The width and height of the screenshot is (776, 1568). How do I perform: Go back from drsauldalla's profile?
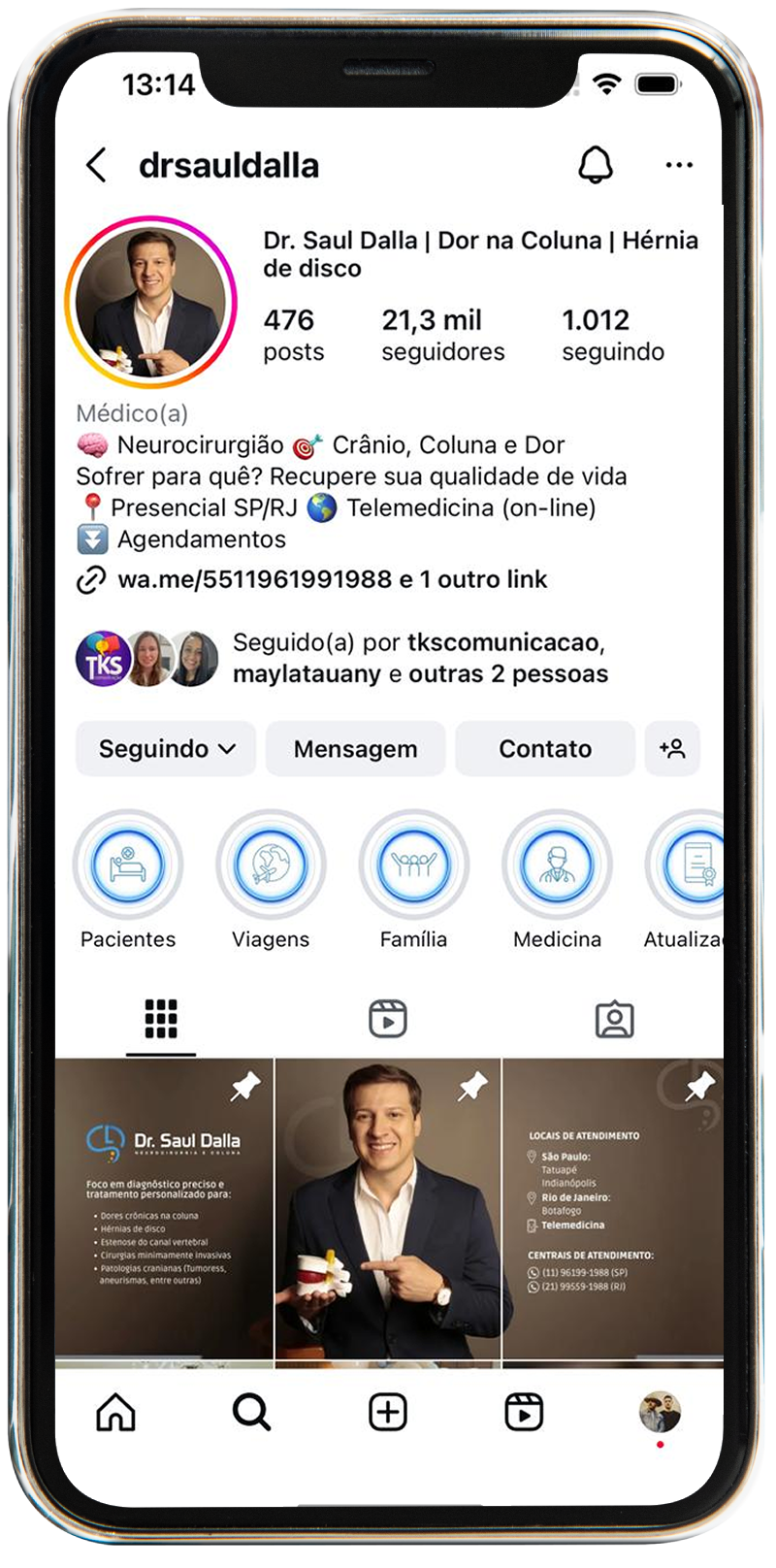(96, 166)
